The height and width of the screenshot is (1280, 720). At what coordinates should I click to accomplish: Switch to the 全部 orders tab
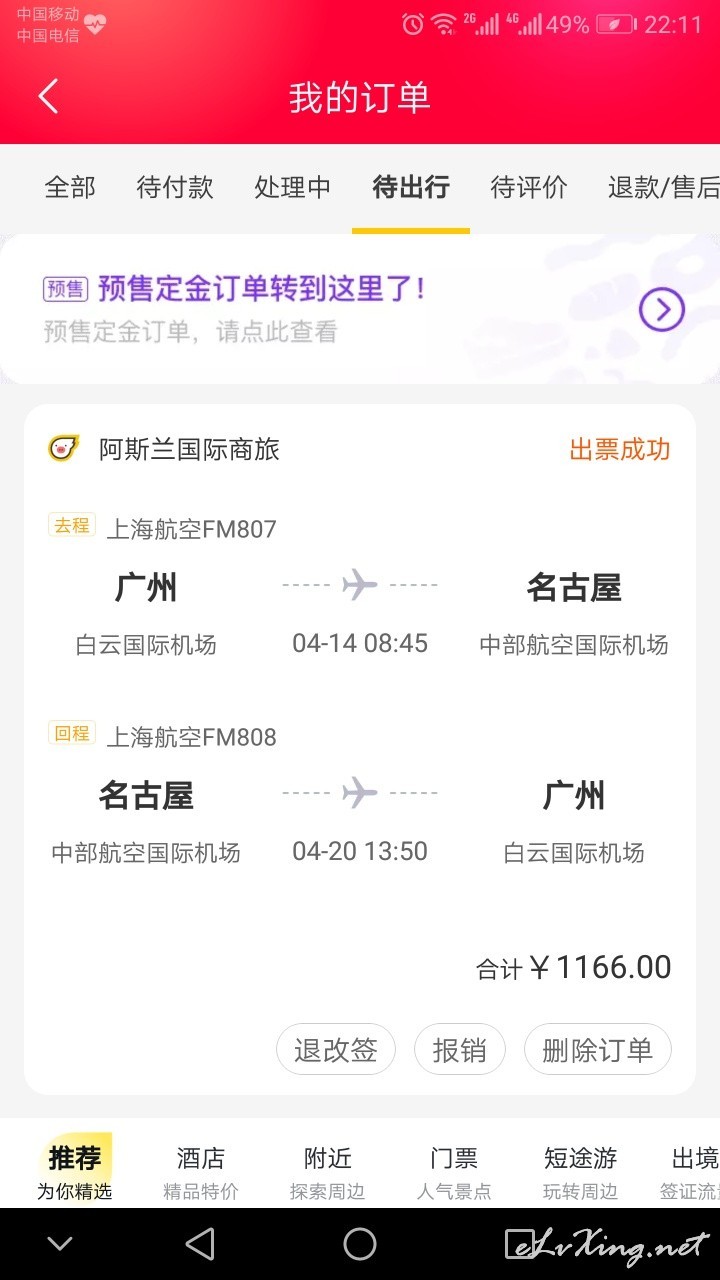pyautogui.click(x=70, y=187)
